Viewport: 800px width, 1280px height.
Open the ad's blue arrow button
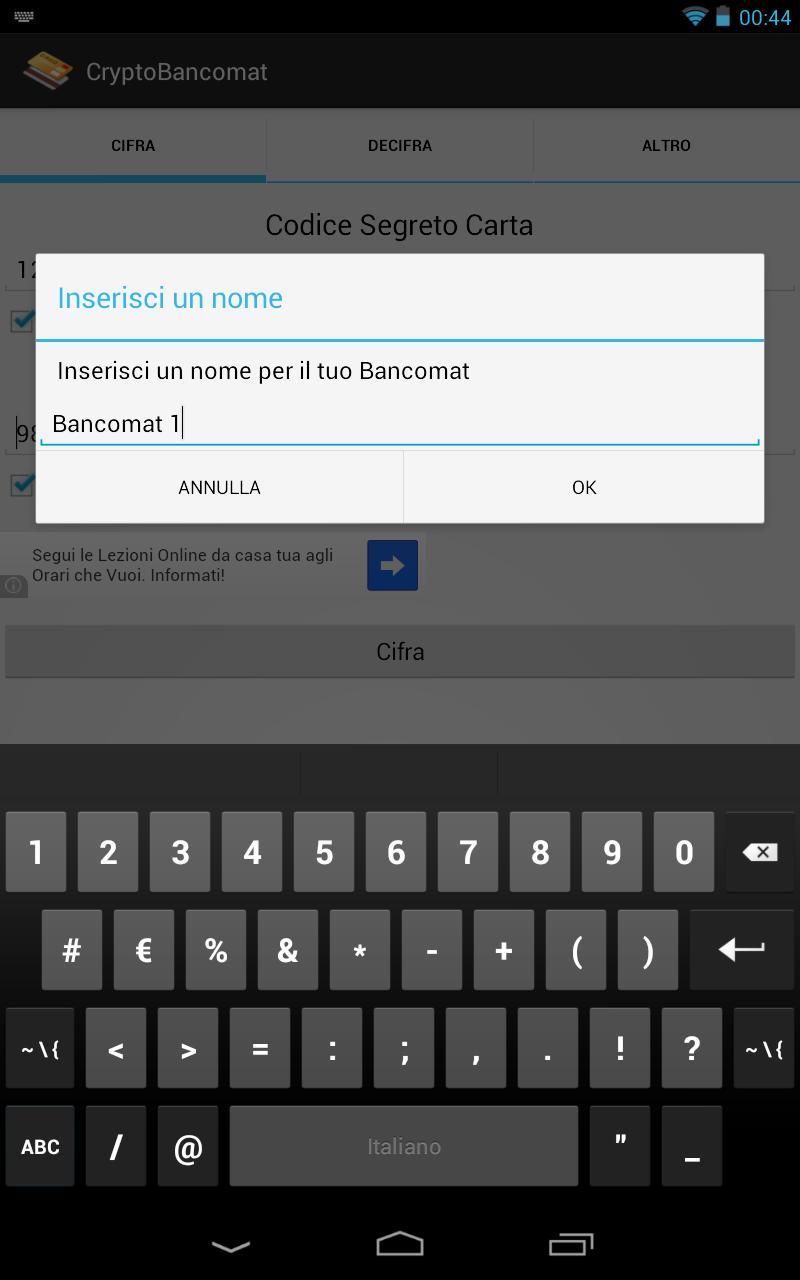click(392, 565)
